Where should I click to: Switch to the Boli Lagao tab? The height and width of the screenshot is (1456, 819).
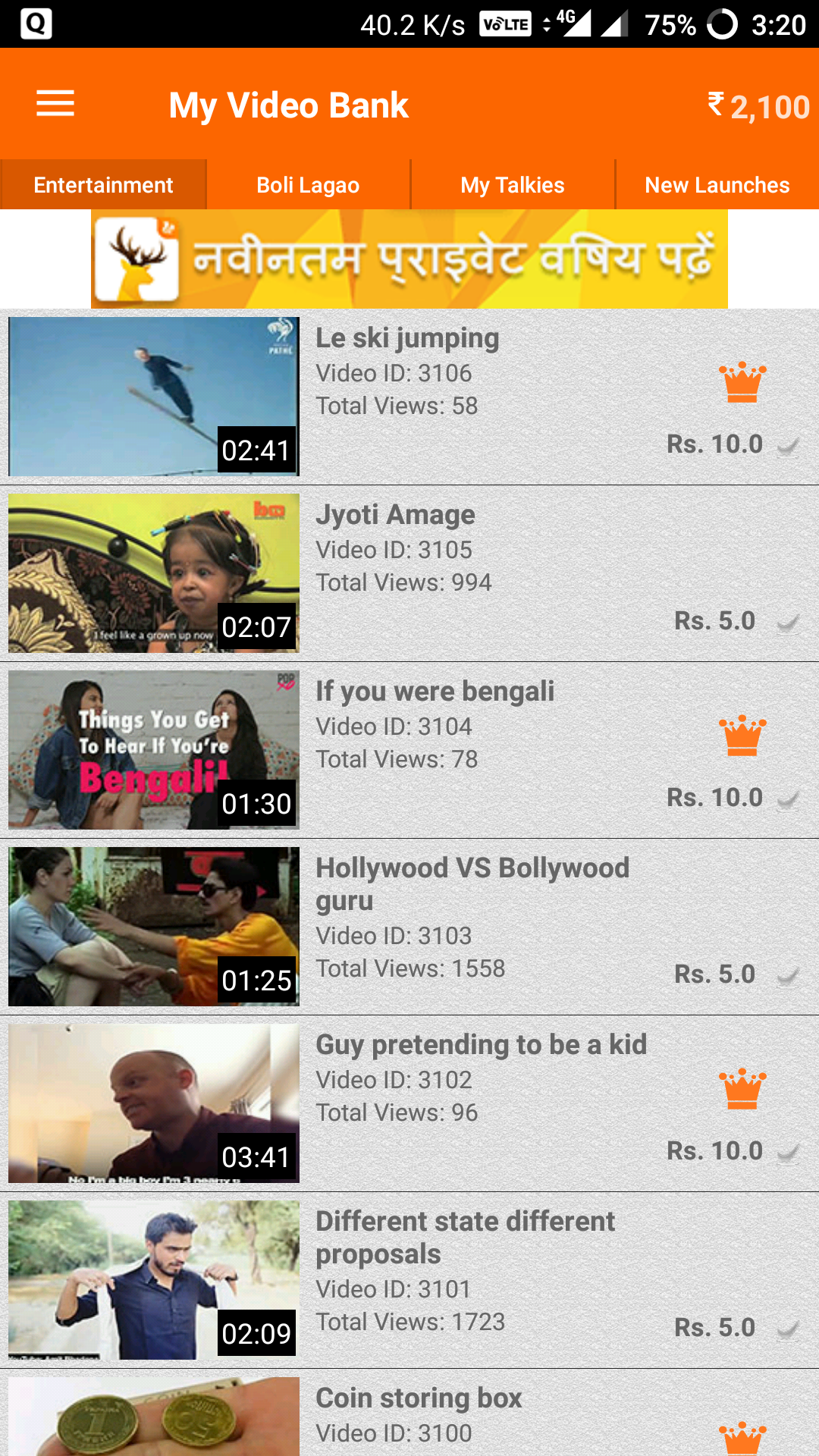click(x=308, y=185)
